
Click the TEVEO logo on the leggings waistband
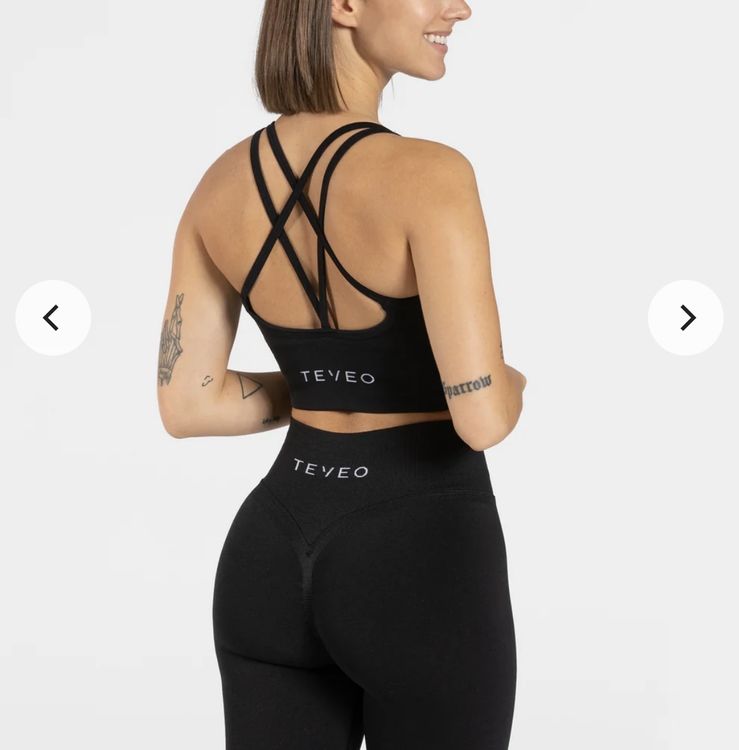coord(331,470)
